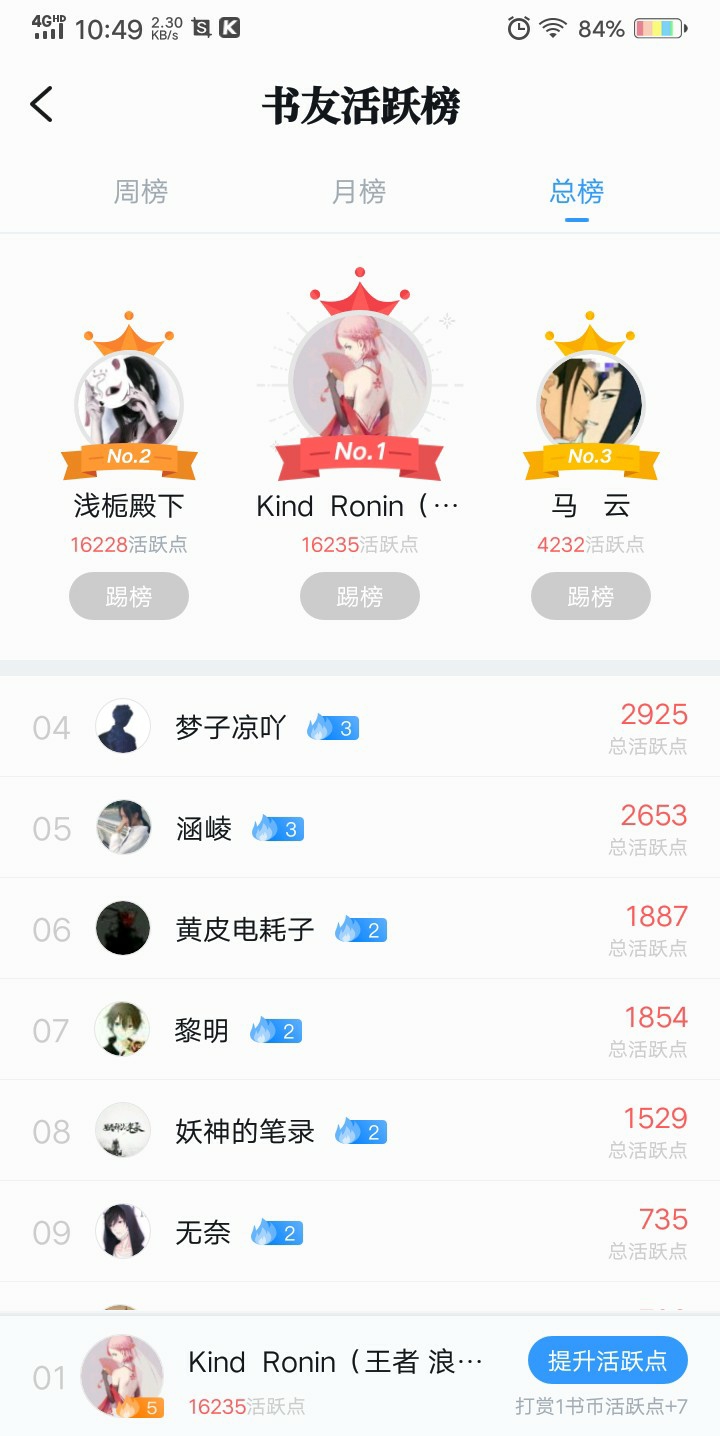The width and height of the screenshot is (720, 1436).
Task: Select the 总榜 tab
Action: click(577, 191)
